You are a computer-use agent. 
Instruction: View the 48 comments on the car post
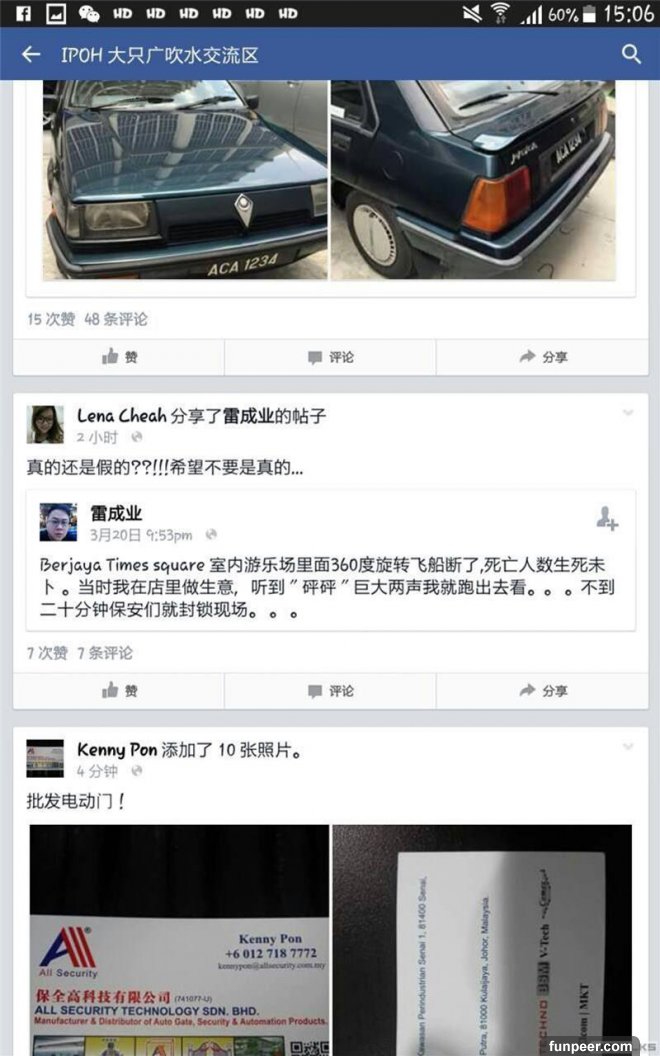coord(115,319)
